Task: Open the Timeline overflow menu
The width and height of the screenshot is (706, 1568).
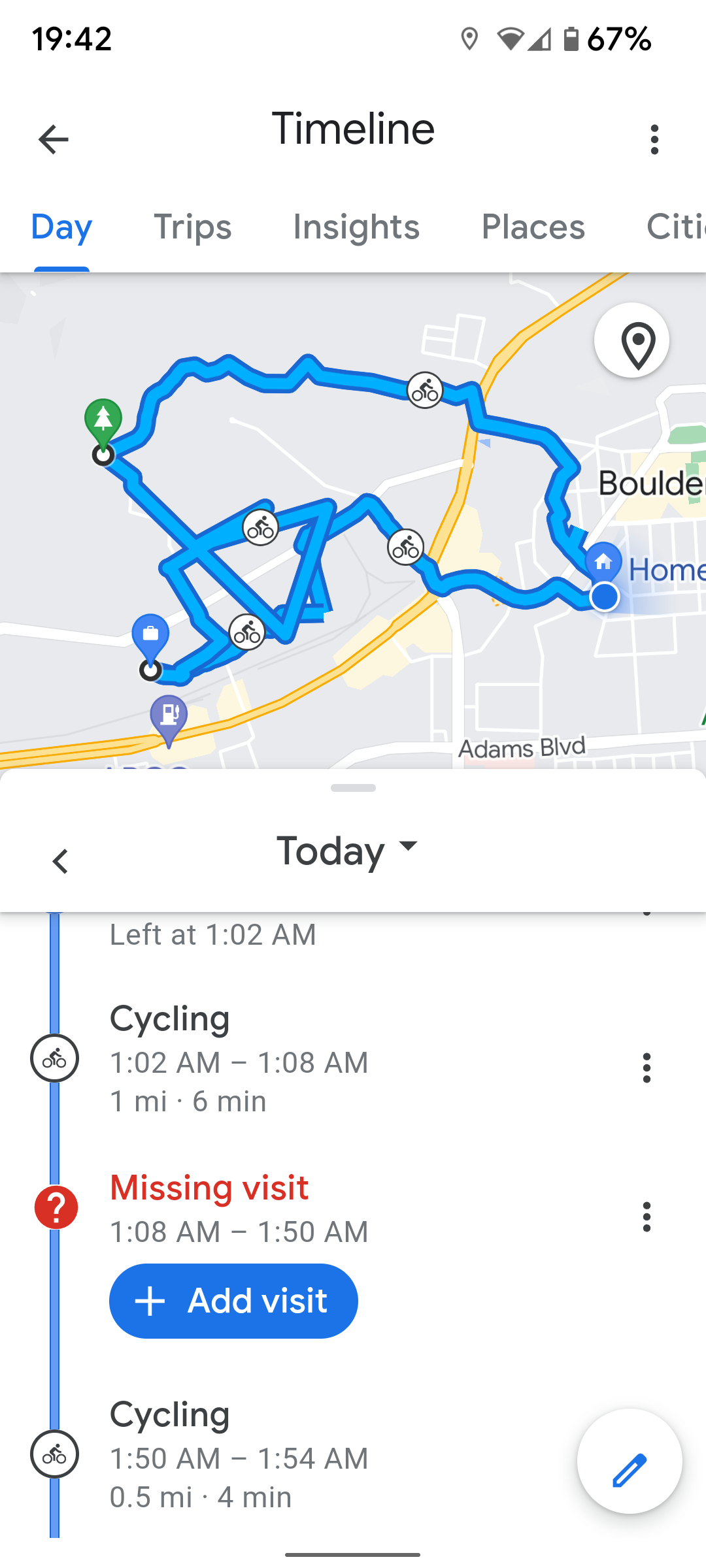Action: [x=654, y=139]
